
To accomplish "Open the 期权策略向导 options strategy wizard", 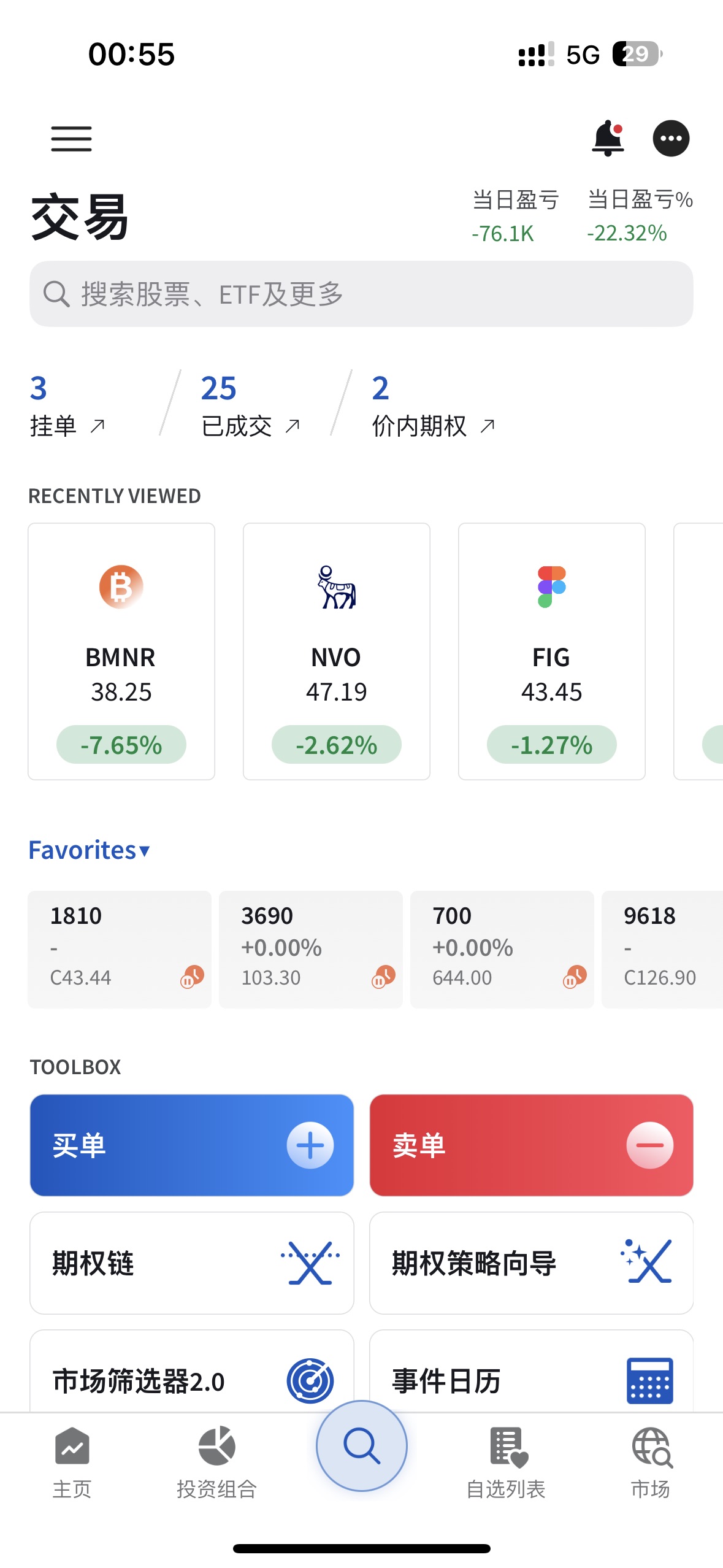I will 531,1262.
